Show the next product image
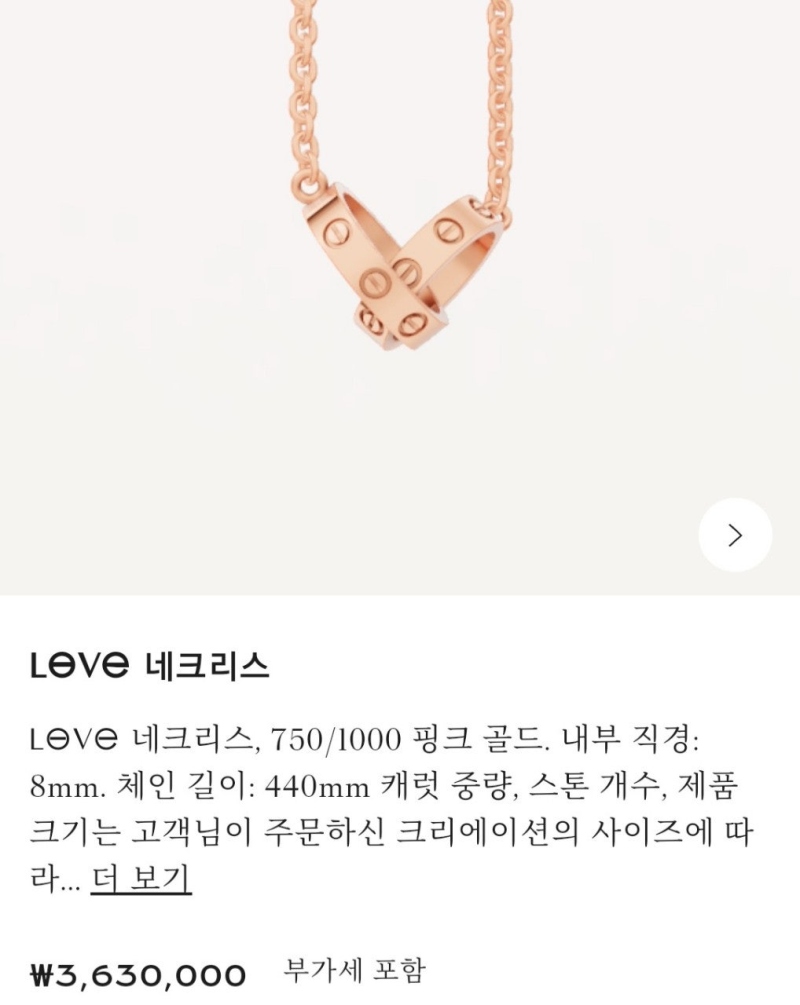 pos(735,535)
